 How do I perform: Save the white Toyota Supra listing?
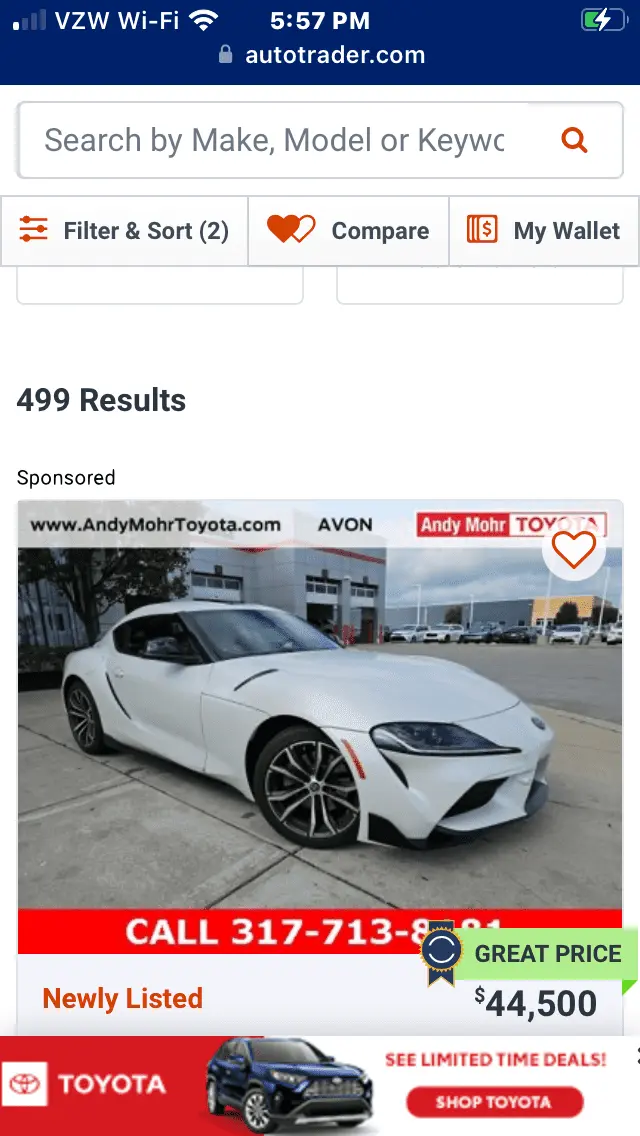[573, 549]
